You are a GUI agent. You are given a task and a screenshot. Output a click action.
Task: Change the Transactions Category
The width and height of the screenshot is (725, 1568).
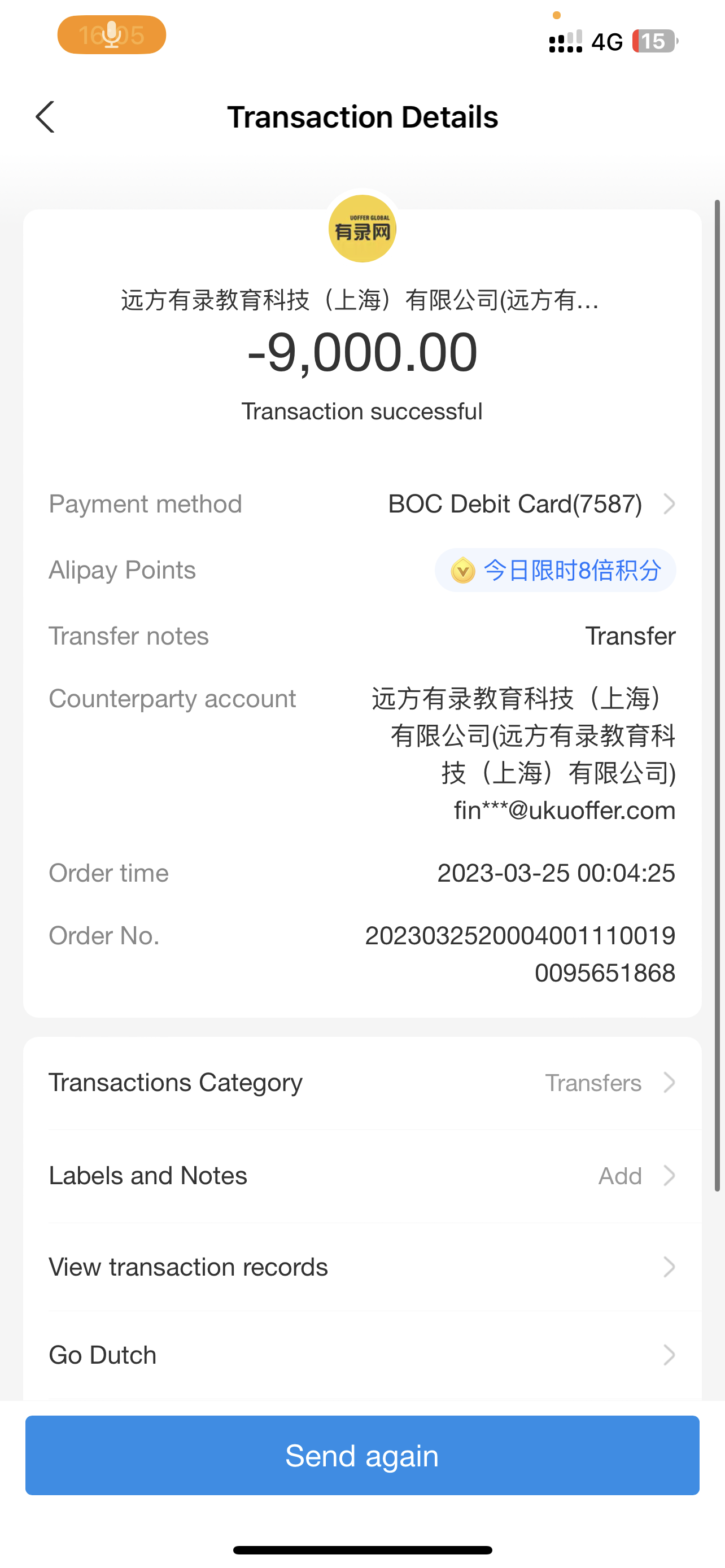pos(362,1083)
